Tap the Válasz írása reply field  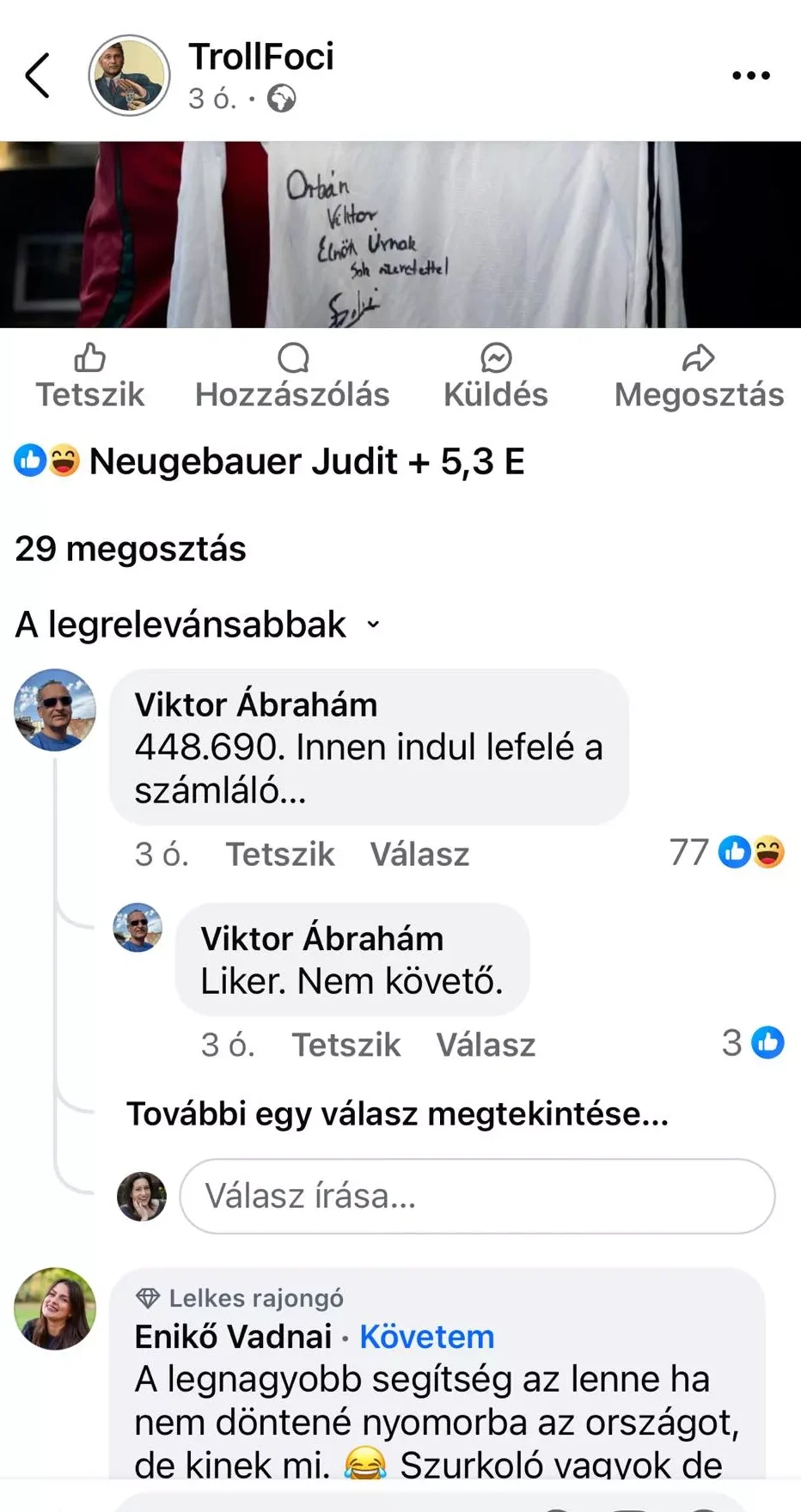click(x=477, y=1196)
